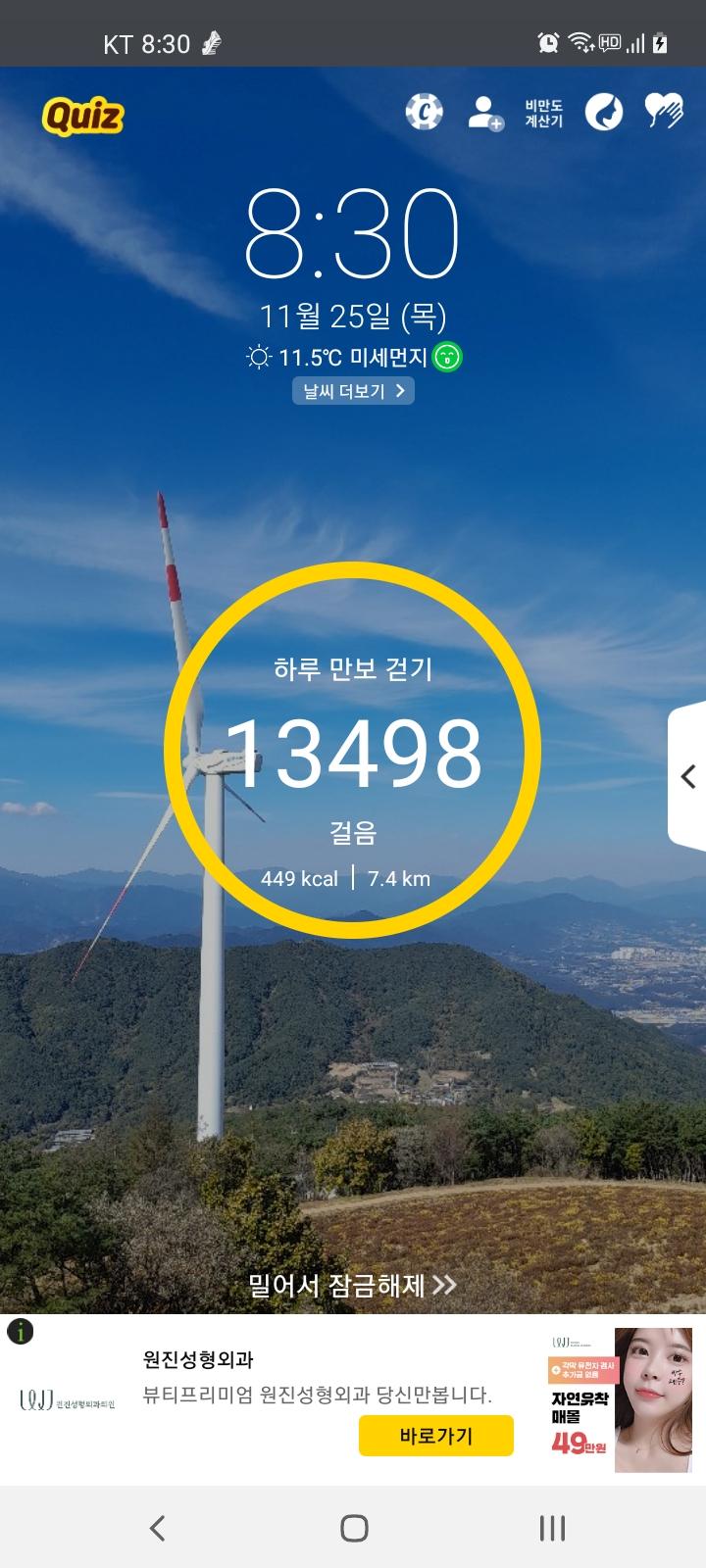Tap 날씨 더보기 to see more weather
The image size is (706, 1568).
click(x=353, y=391)
